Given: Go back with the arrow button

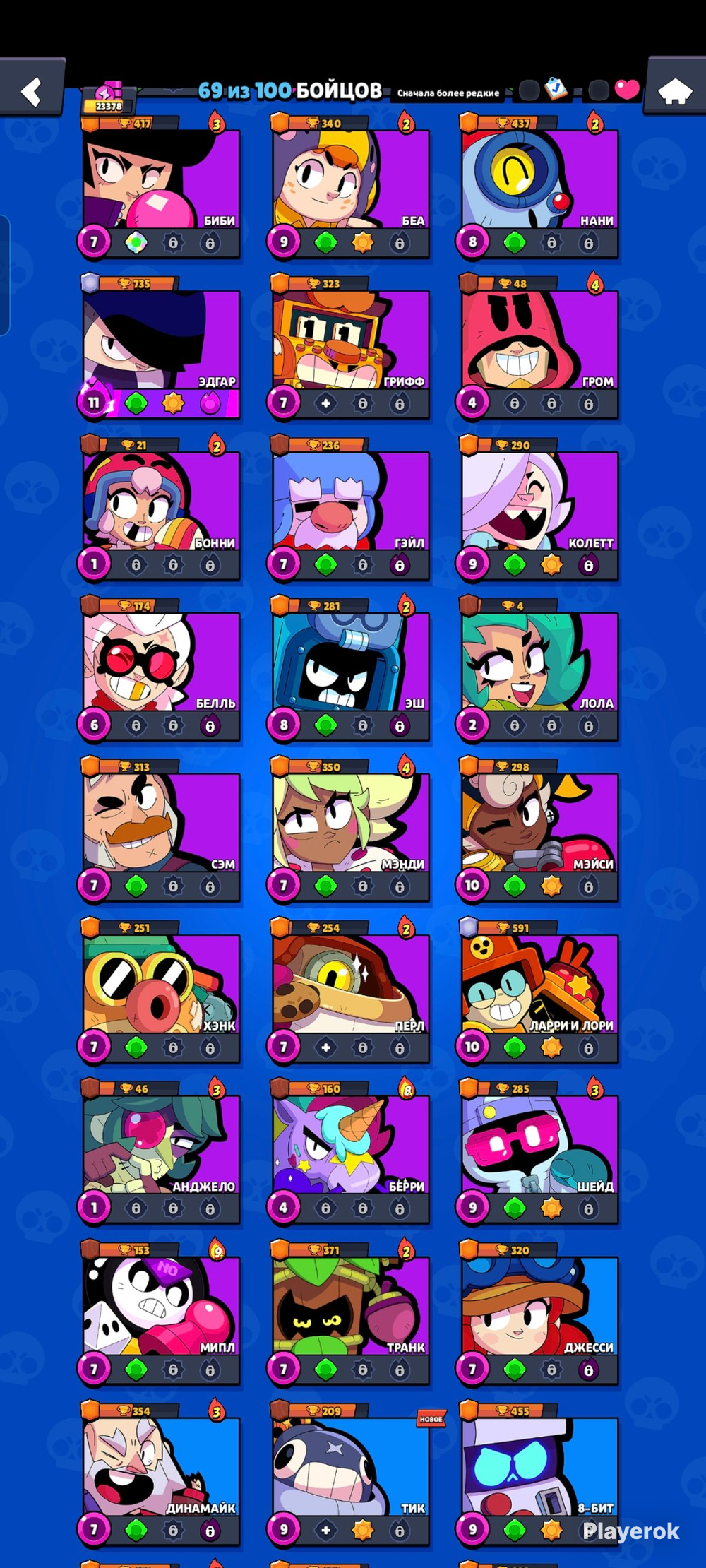Looking at the screenshot, I should pos(32,91).
